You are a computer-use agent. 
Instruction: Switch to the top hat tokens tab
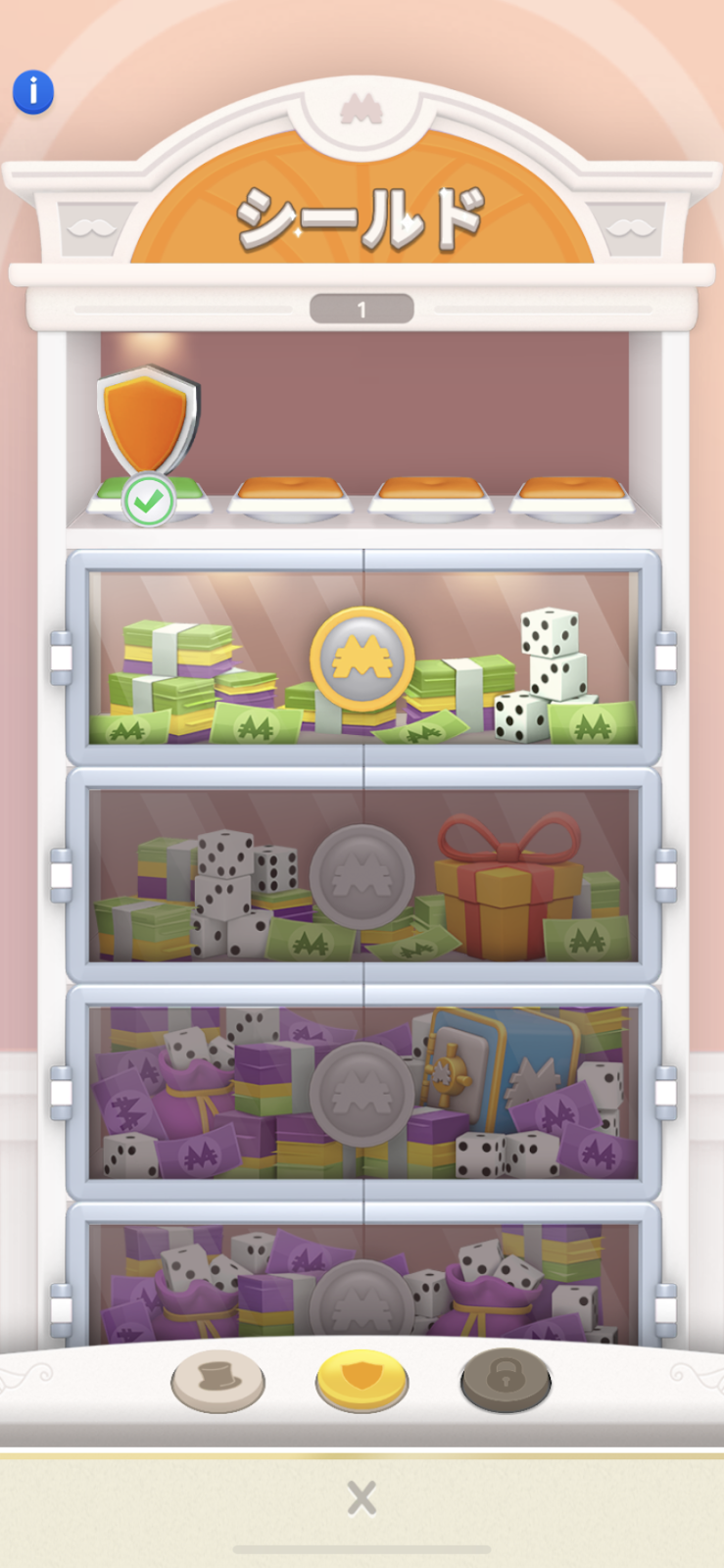tap(217, 1380)
